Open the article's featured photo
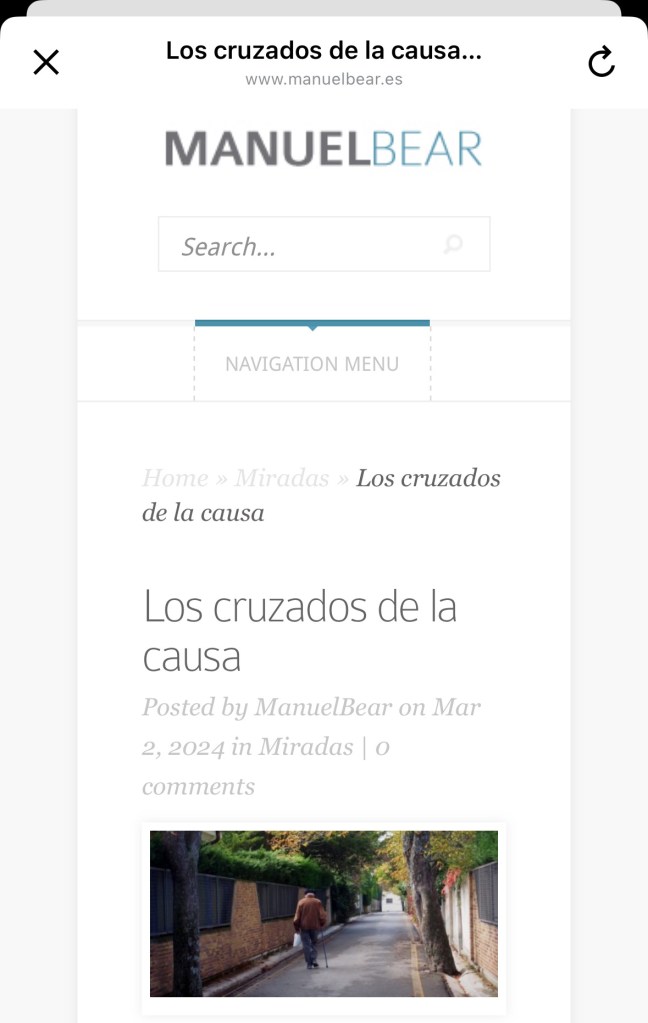 click(323, 913)
